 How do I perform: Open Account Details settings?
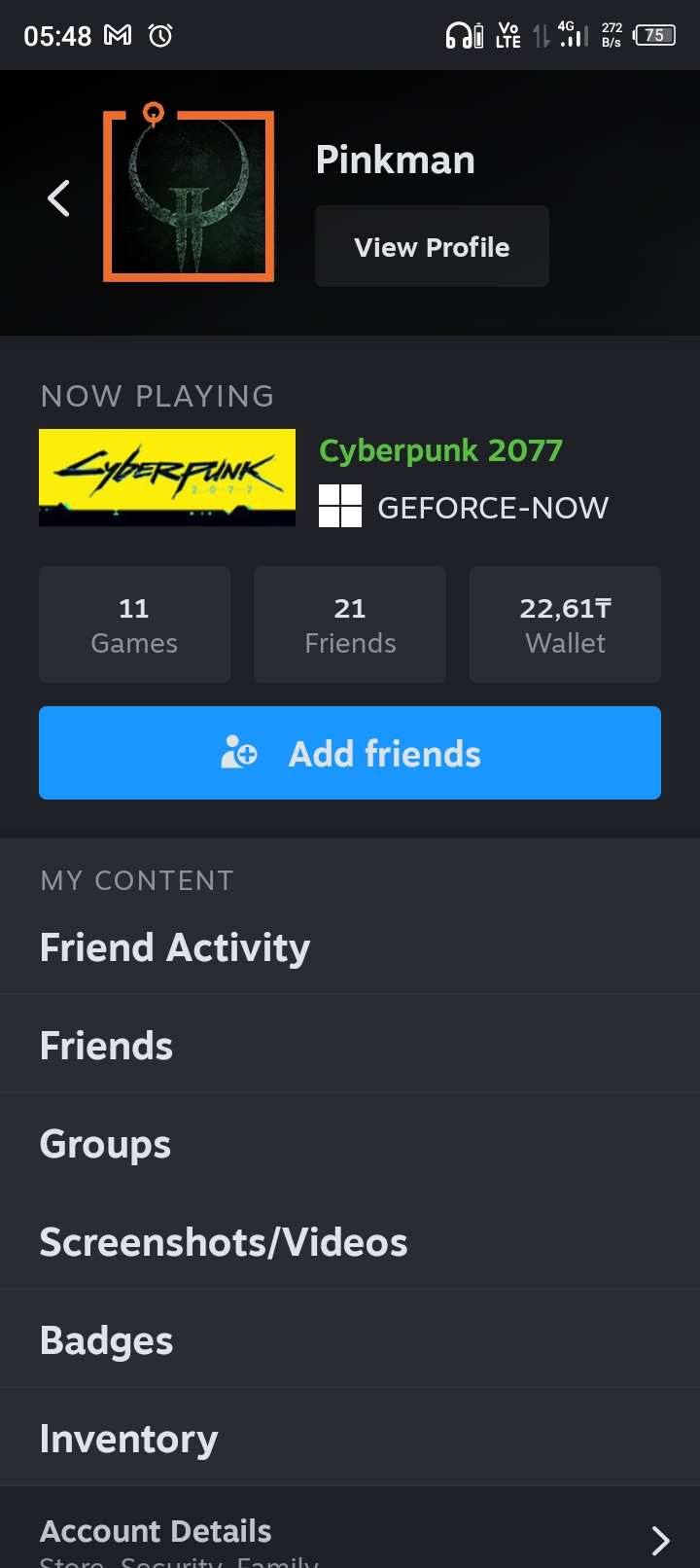156,1530
